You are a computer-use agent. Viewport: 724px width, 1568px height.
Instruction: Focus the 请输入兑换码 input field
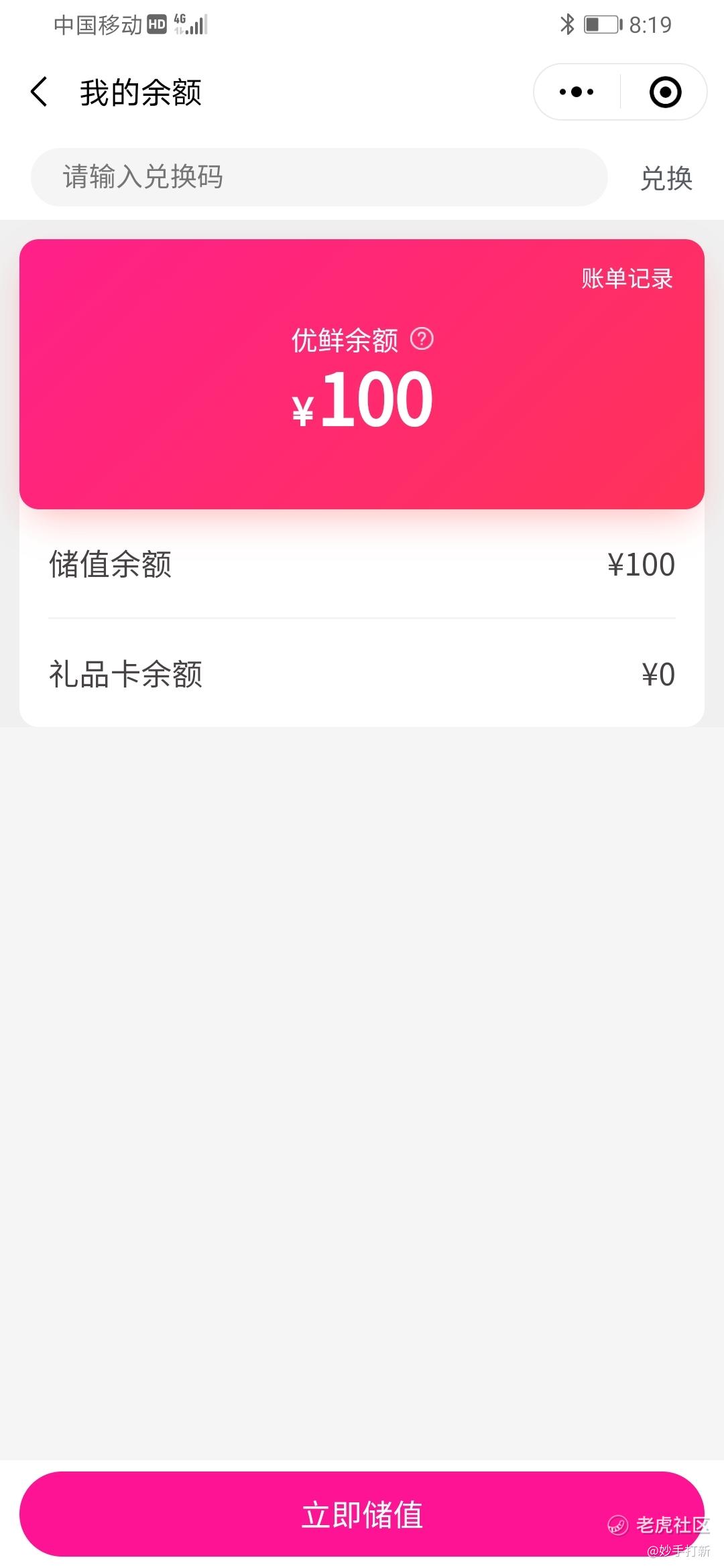[x=319, y=177]
